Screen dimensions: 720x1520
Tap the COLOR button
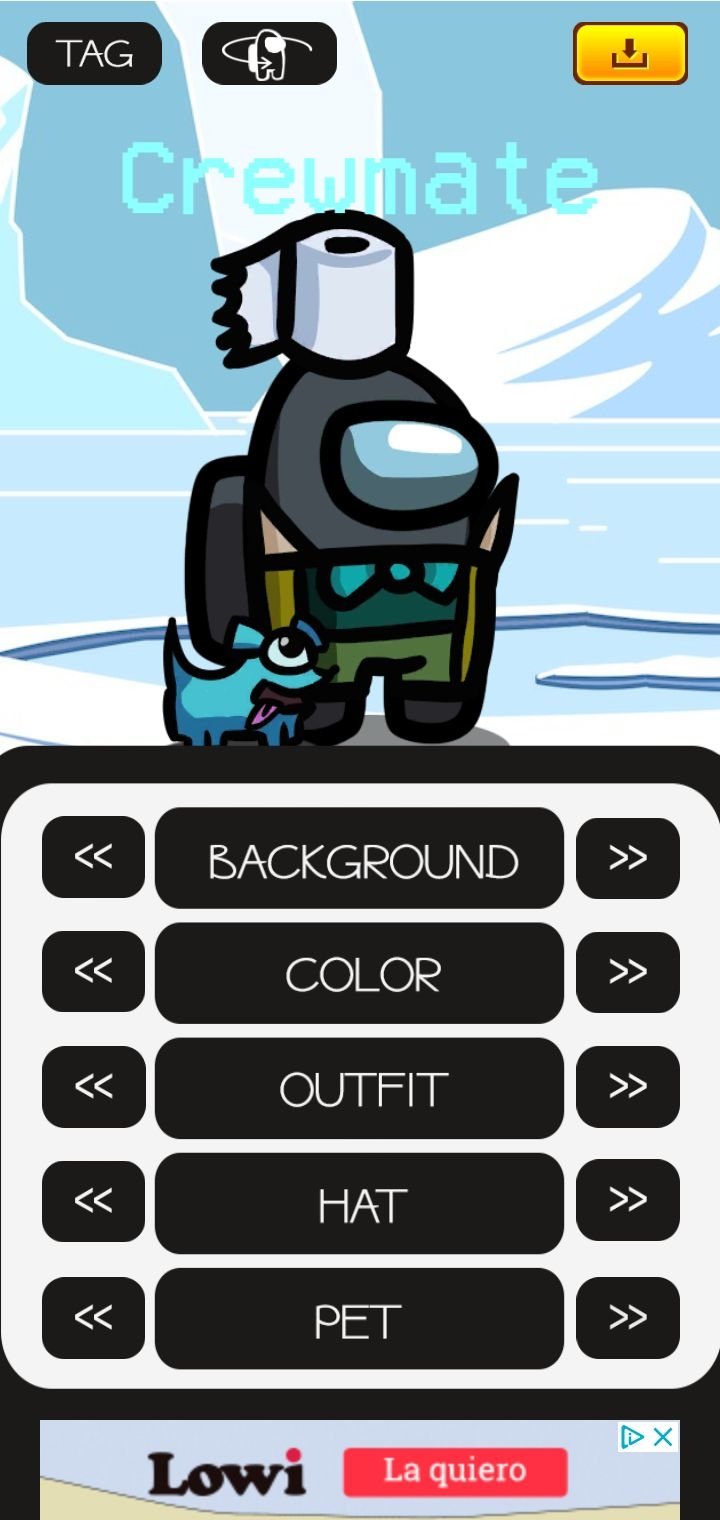(x=359, y=973)
